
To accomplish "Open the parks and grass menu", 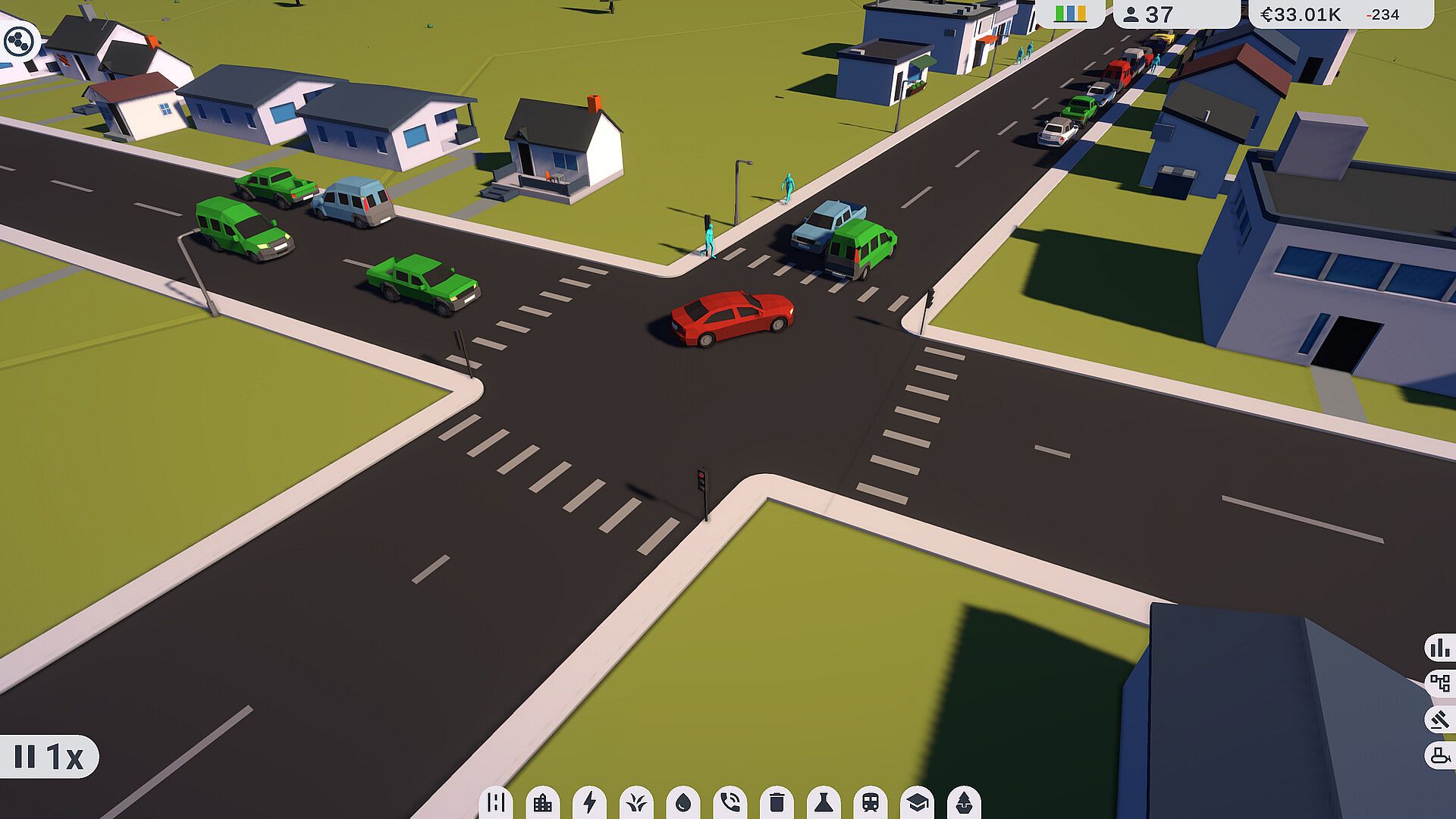I will 636,802.
